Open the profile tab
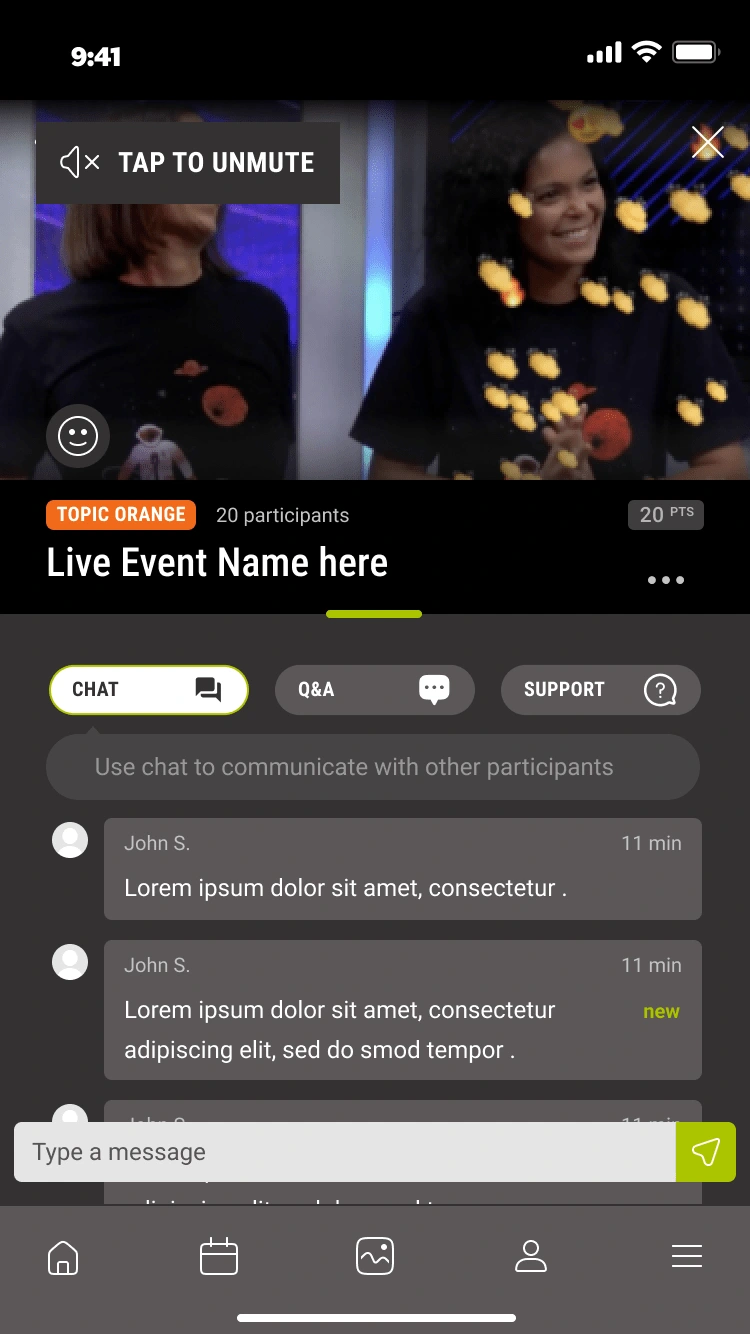This screenshot has width=750, height=1334. (531, 1257)
